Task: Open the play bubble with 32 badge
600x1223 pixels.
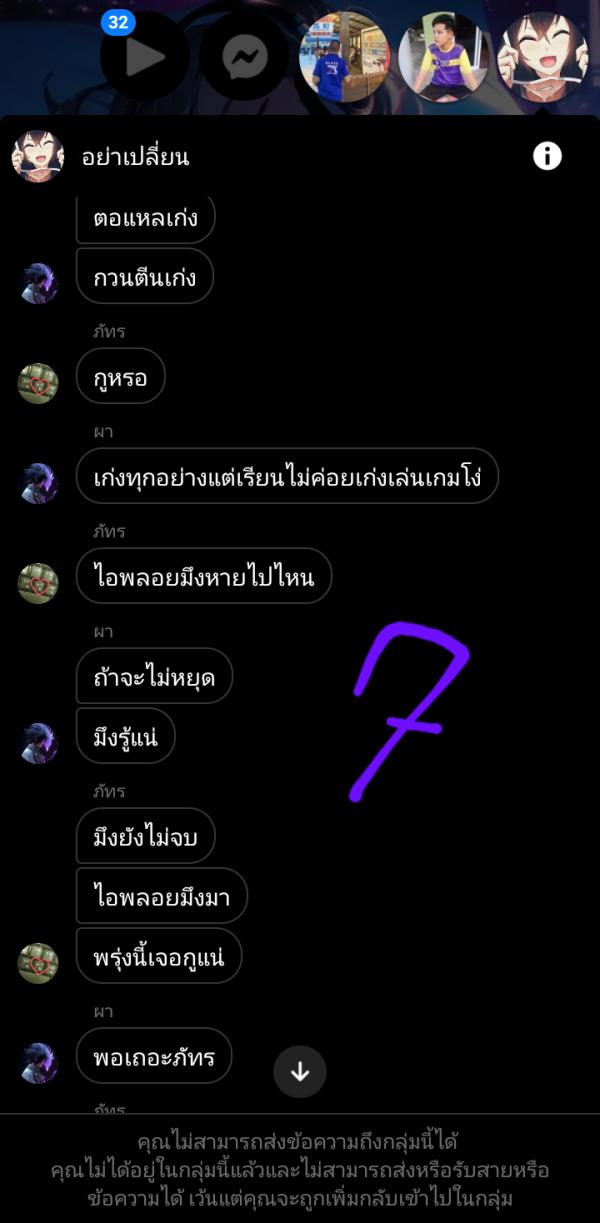Action: (x=145, y=57)
